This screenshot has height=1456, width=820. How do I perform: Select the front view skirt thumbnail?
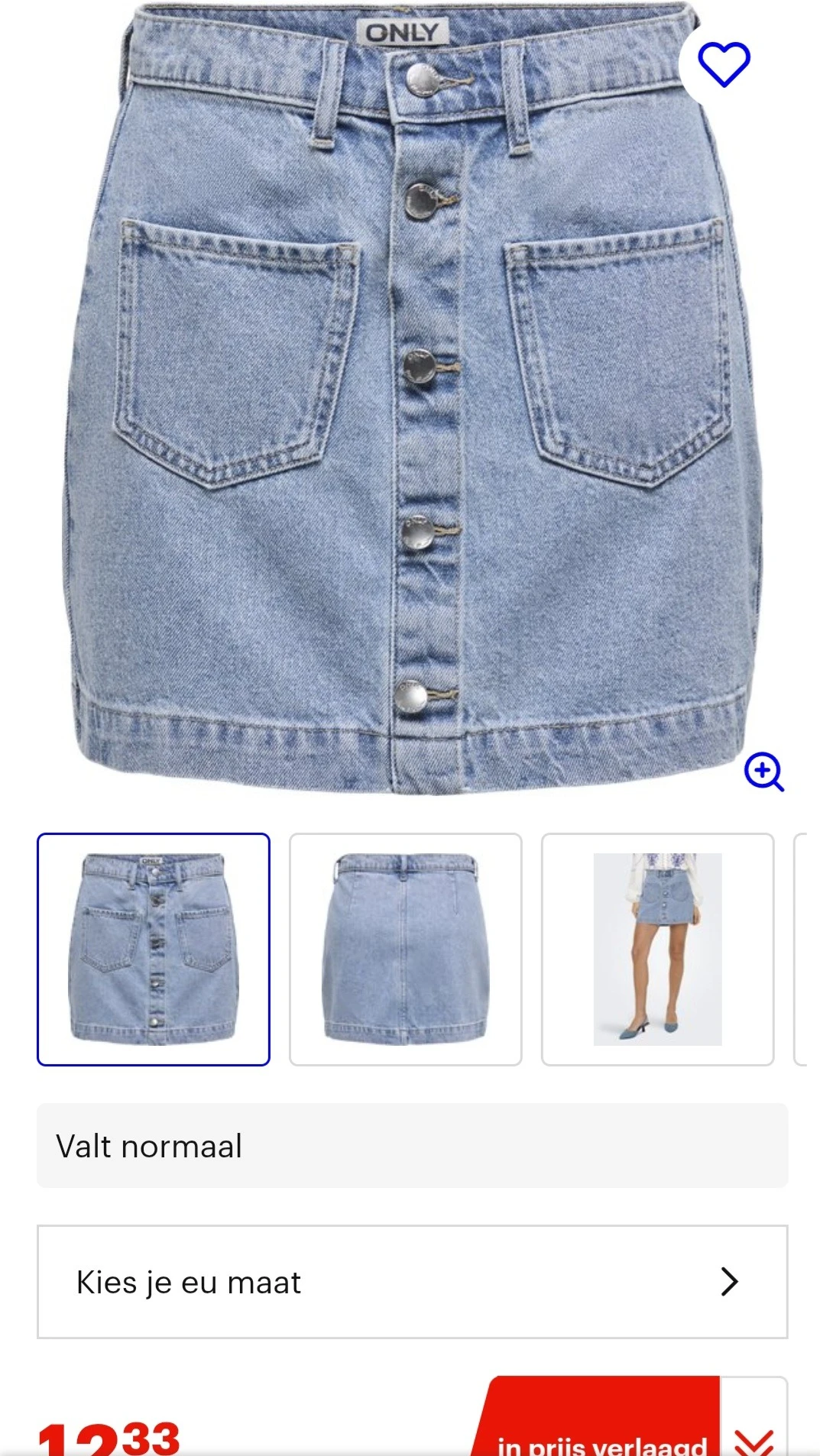click(x=154, y=949)
